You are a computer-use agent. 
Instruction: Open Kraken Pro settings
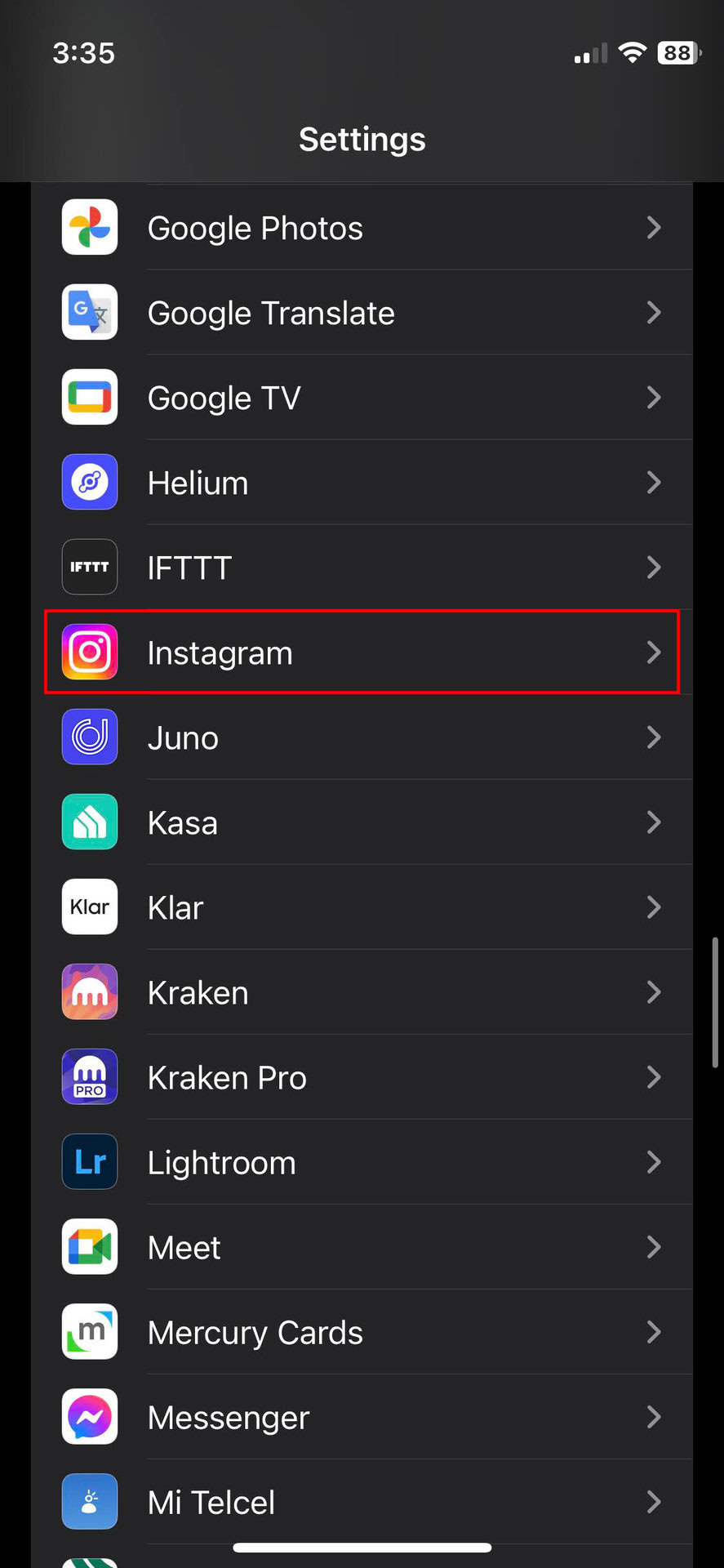[x=362, y=1077]
